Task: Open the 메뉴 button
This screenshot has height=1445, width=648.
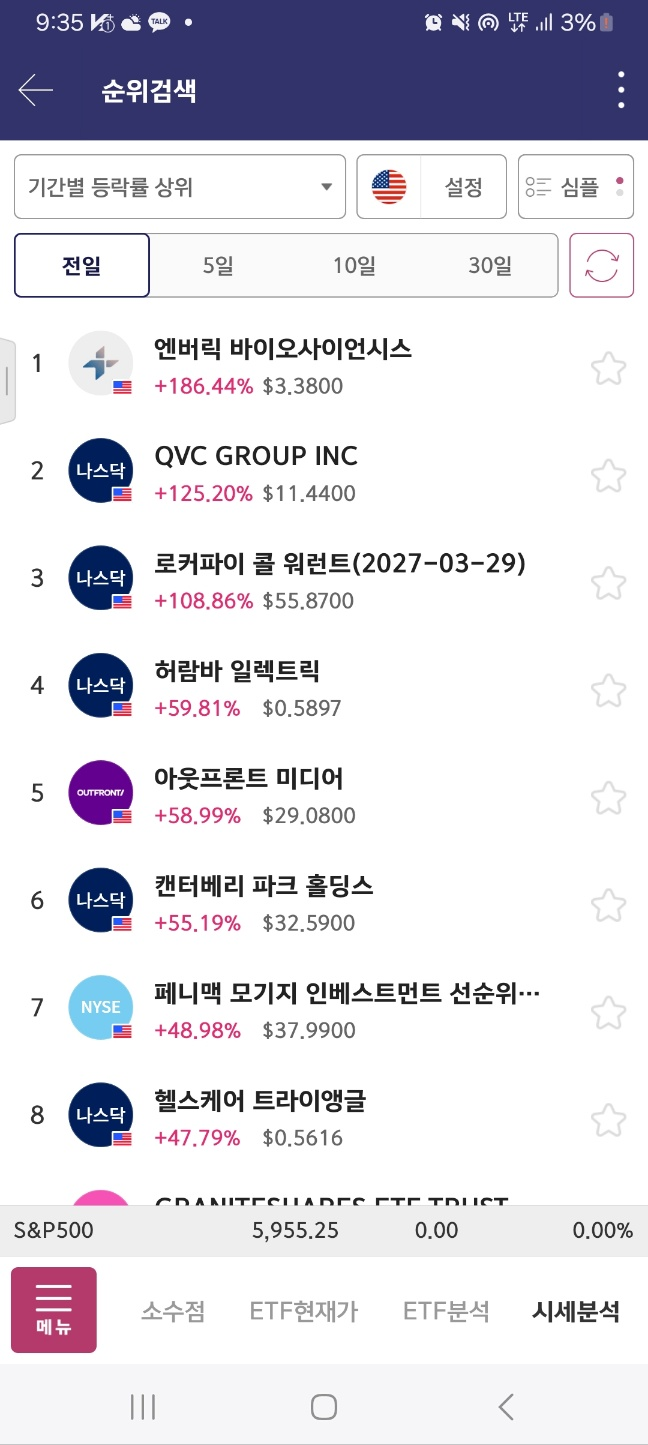Action: [x=54, y=1310]
